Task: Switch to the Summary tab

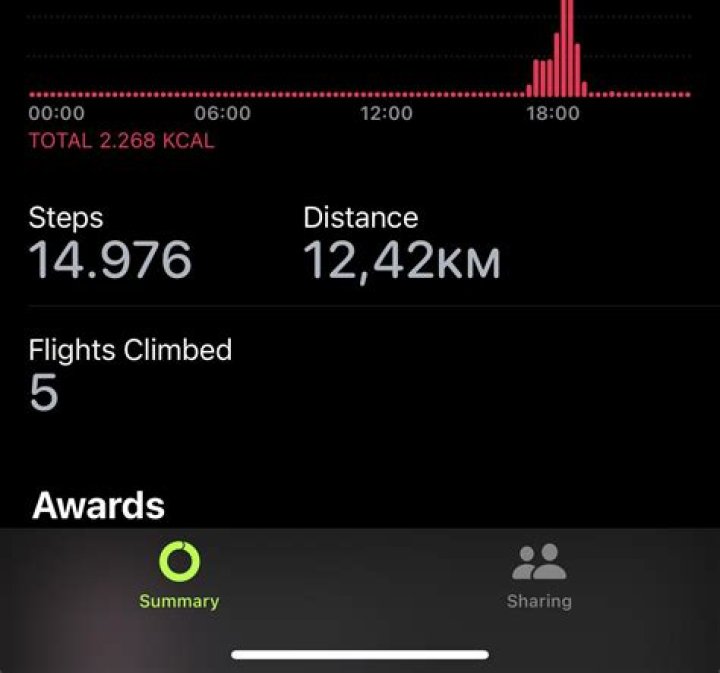Action: click(179, 576)
